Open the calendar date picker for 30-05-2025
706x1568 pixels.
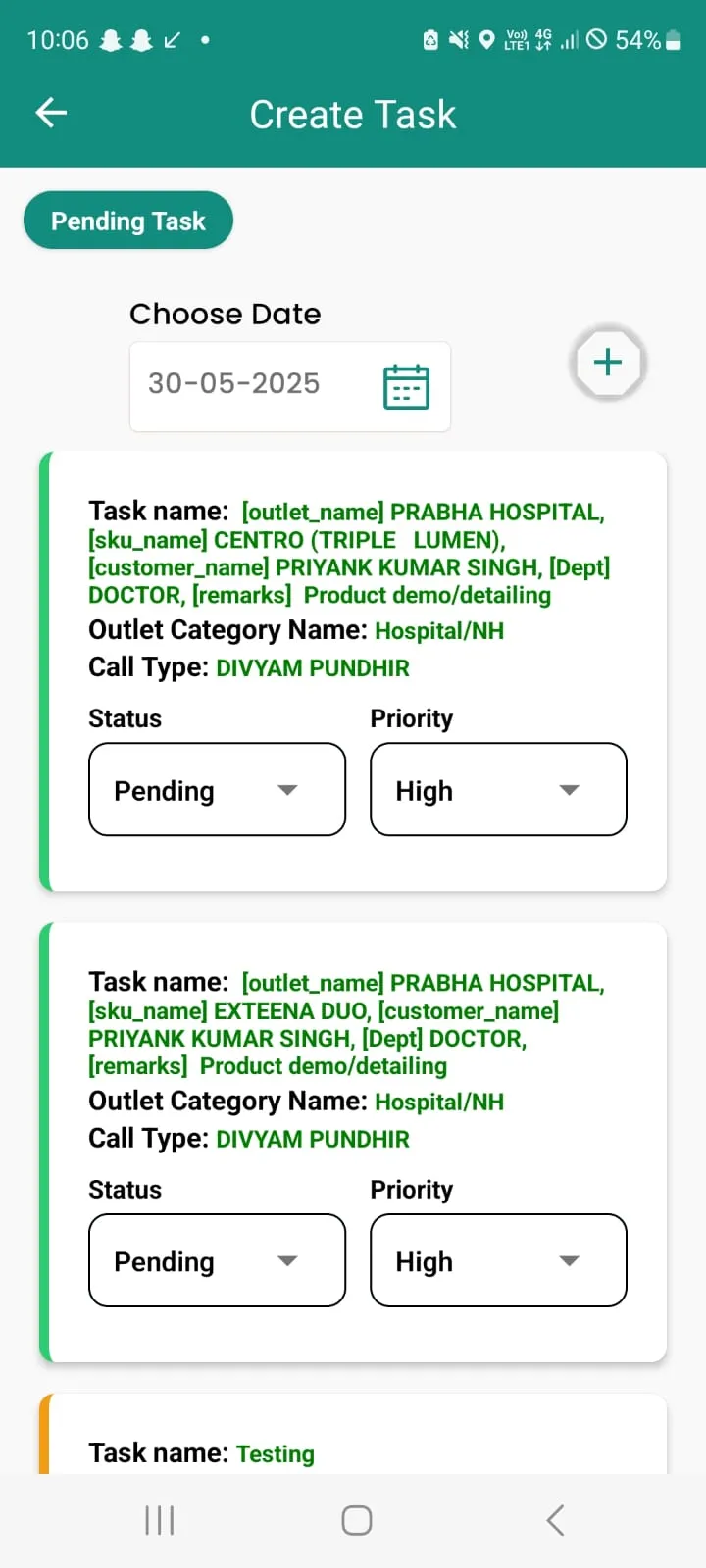406,386
